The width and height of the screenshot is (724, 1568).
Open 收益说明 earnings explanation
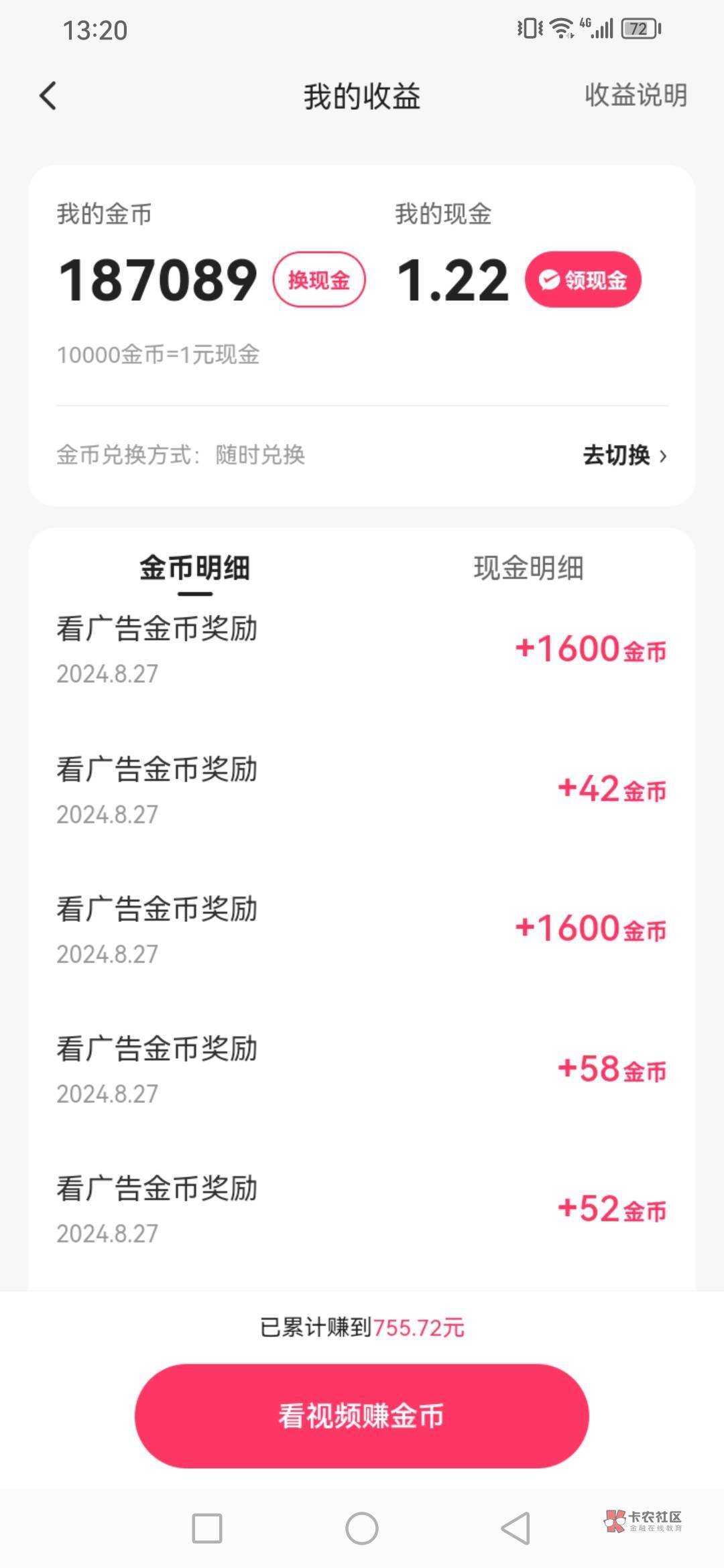[x=636, y=95]
